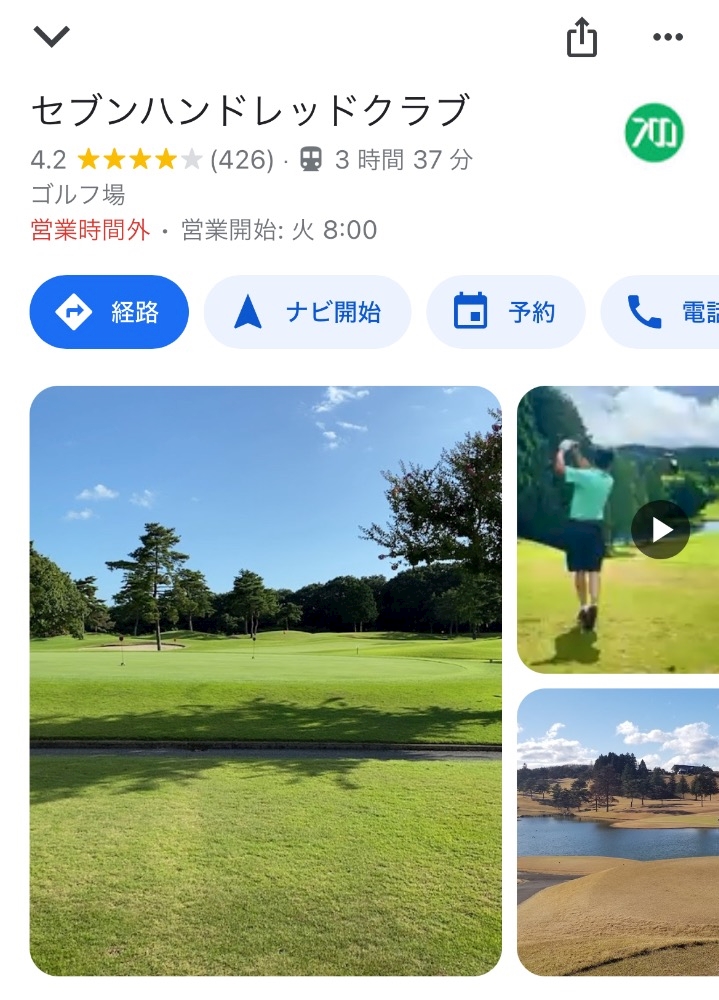This screenshot has width=719, height=1000.
Task: Share this golf club listing
Action: click(581, 38)
